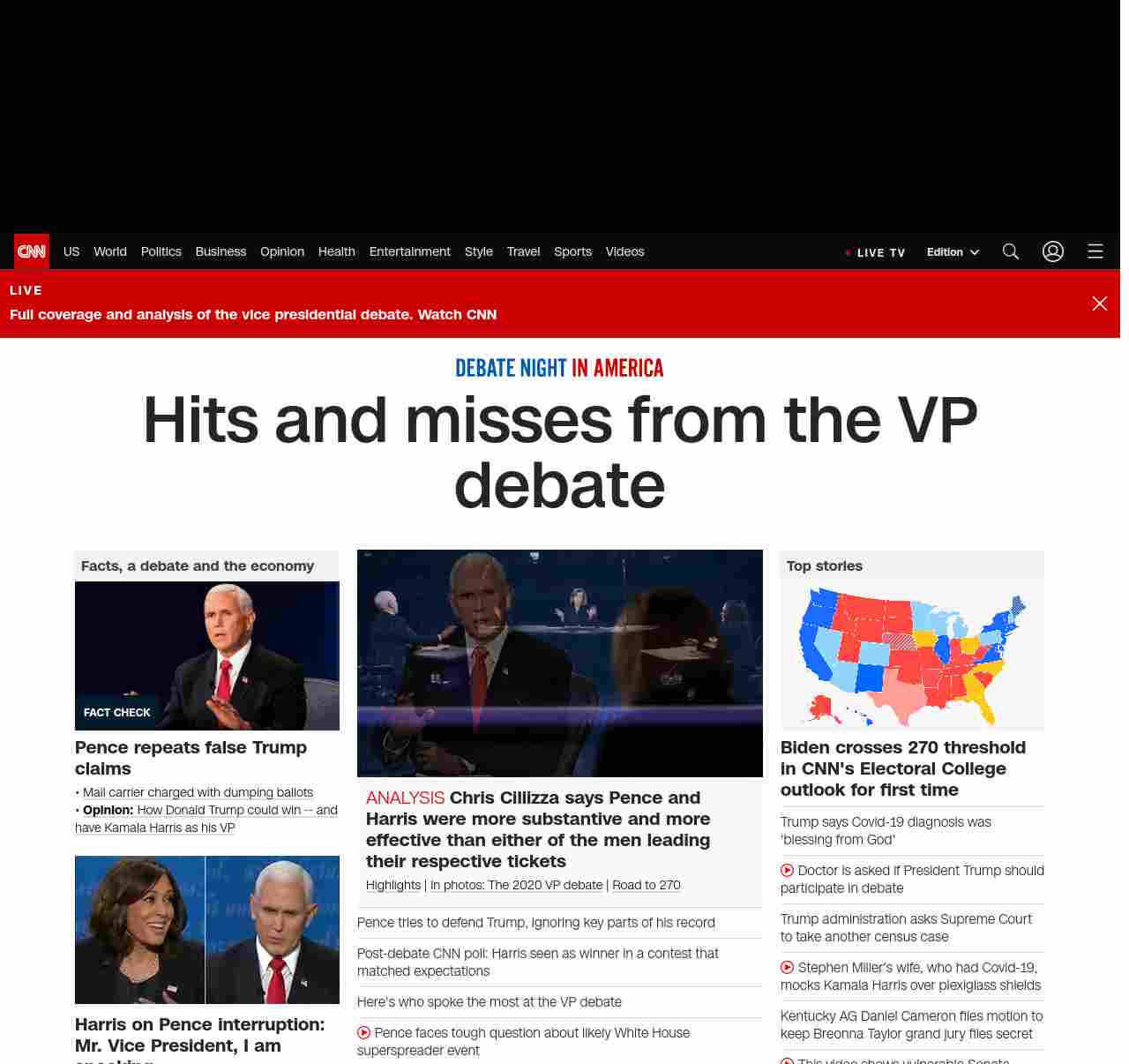Open Chris Cillizza analysis article
The height and width of the screenshot is (1064, 1129).
pos(538,829)
